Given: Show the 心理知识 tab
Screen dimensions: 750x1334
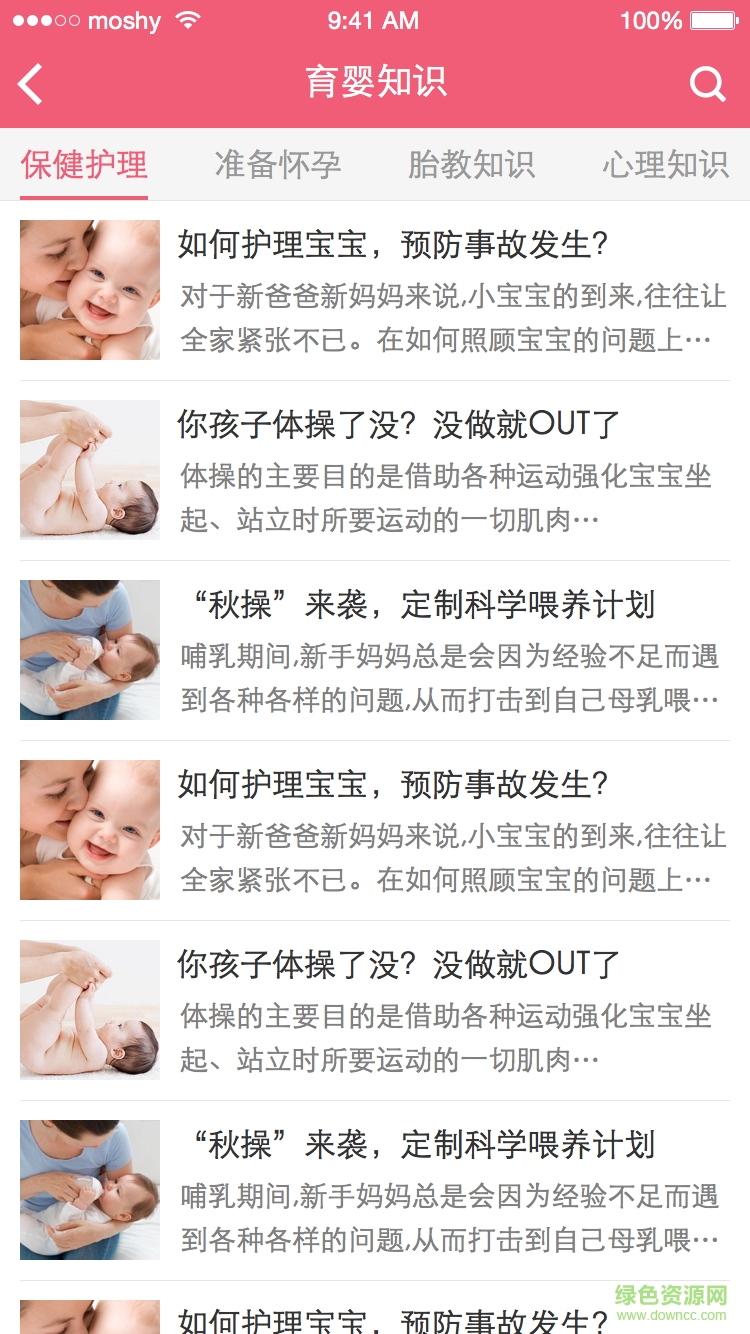Looking at the screenshot, I should 666,165.
